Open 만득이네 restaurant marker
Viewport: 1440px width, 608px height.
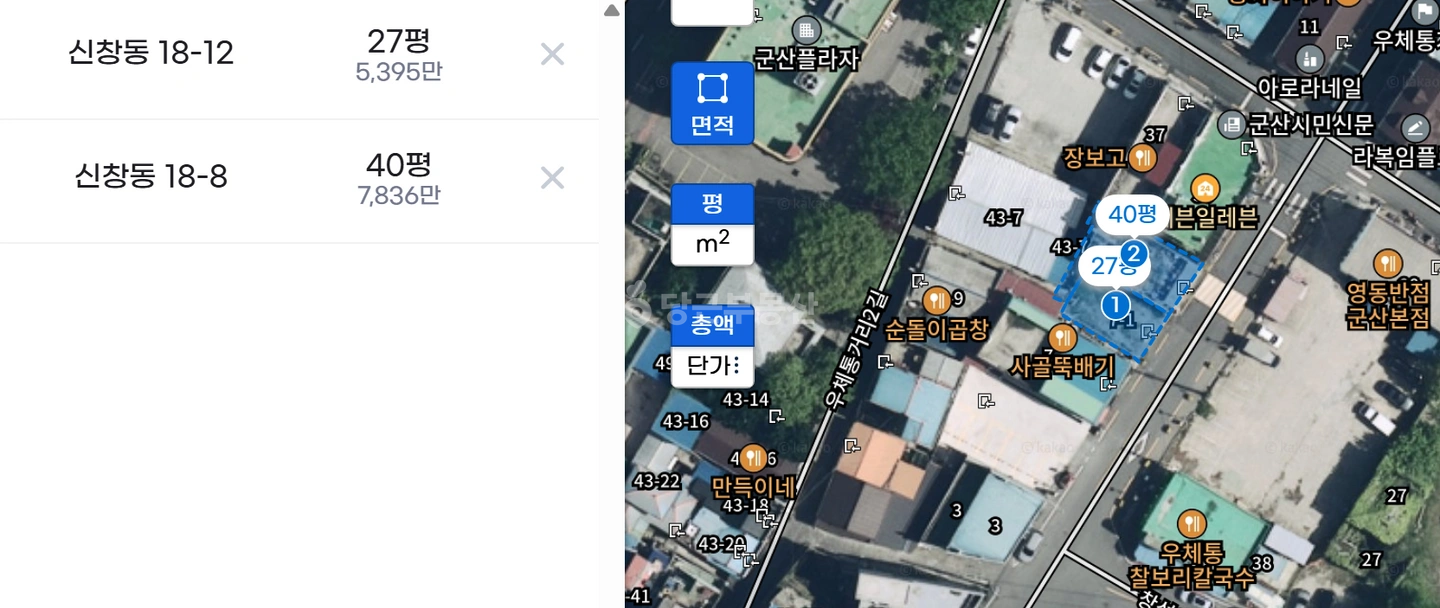(753, 458)
